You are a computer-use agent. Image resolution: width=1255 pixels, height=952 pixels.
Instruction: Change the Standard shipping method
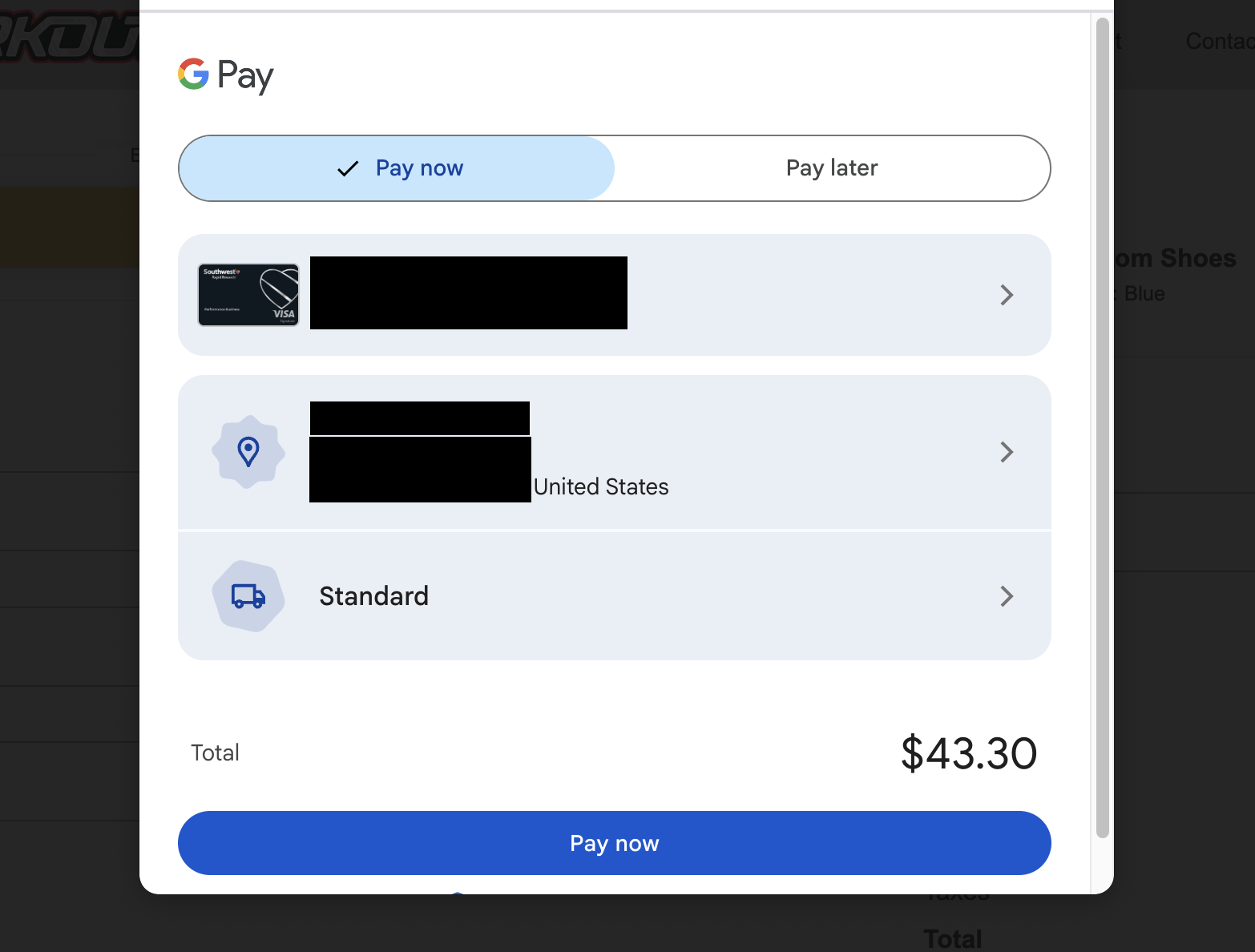tap(614, 596)
